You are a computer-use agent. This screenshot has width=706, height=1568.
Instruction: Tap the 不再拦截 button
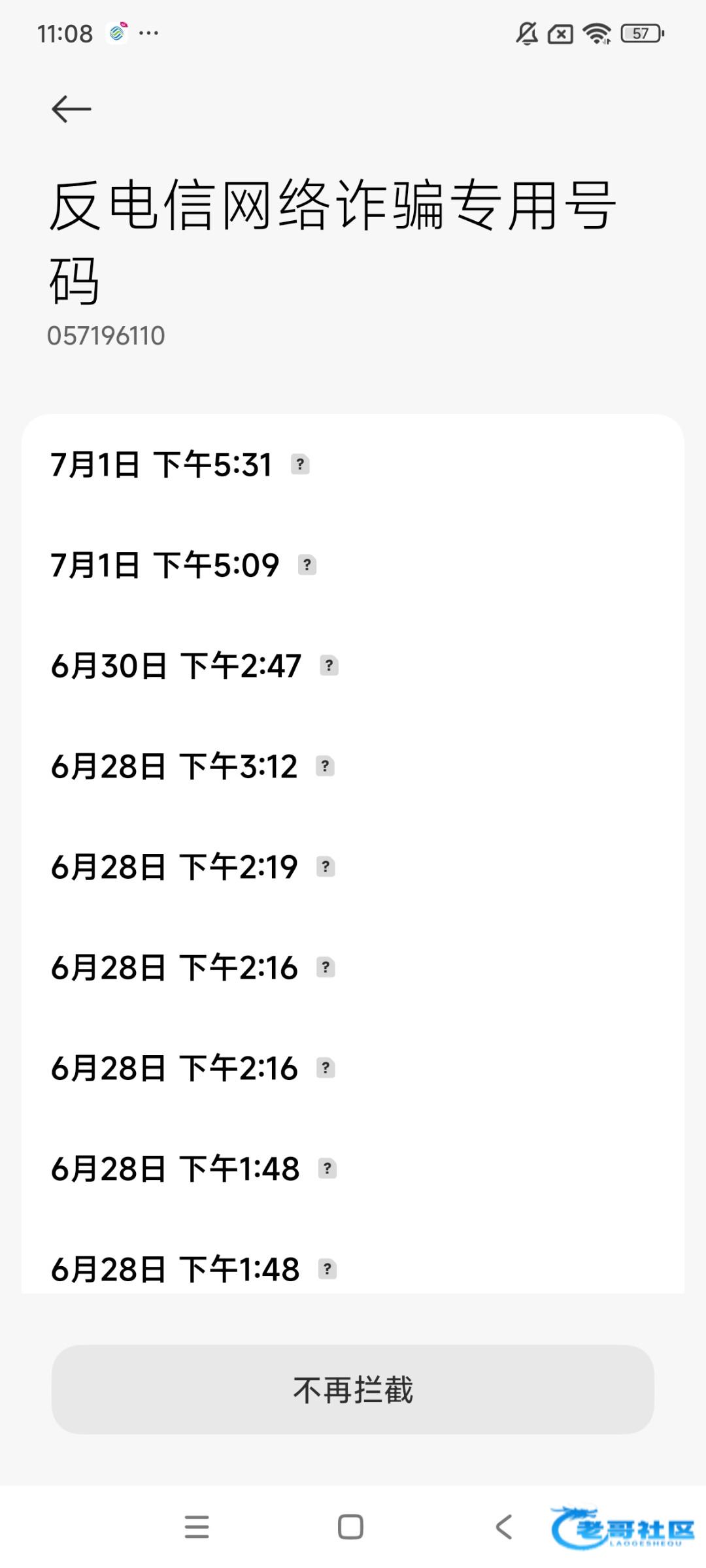[x=353, y=1390]
